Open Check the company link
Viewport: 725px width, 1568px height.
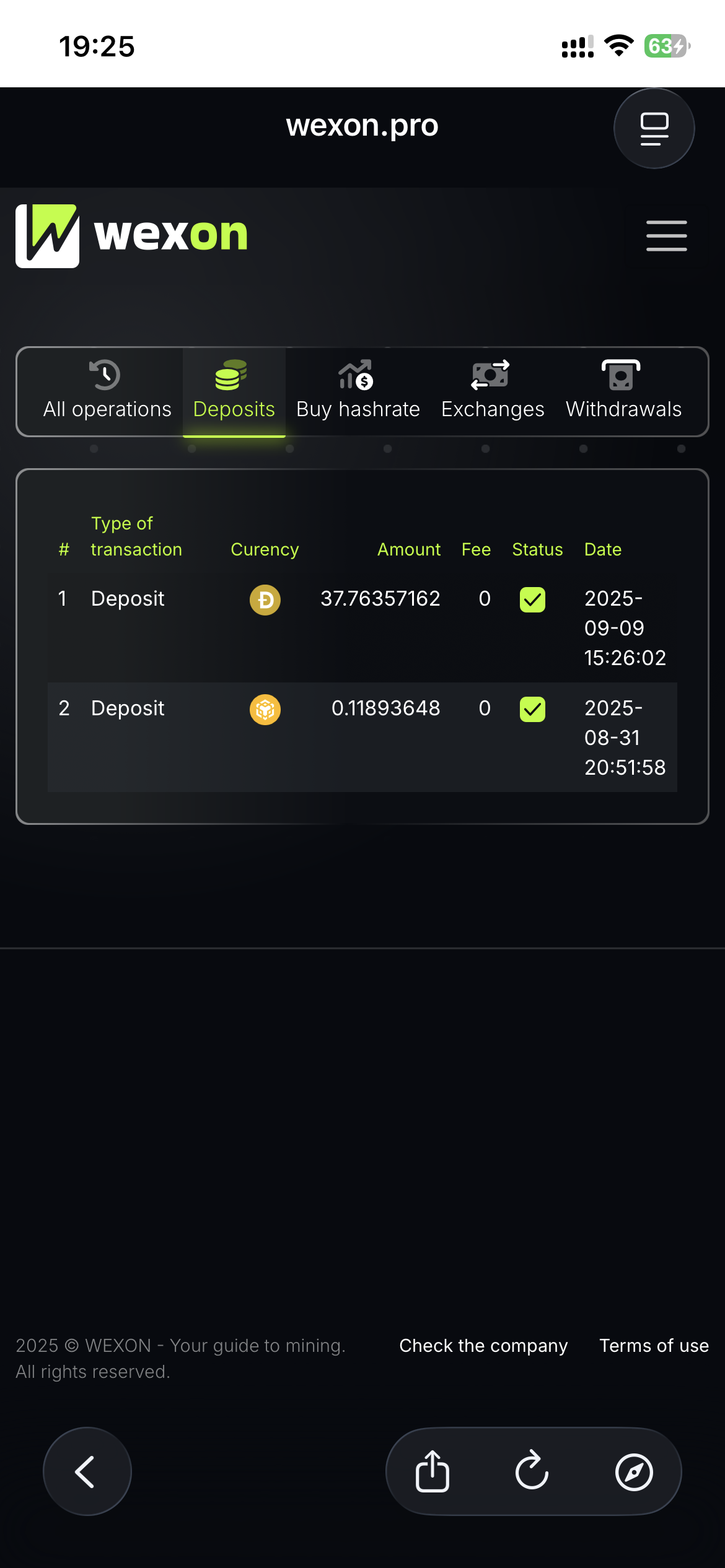click(483, 1346)
